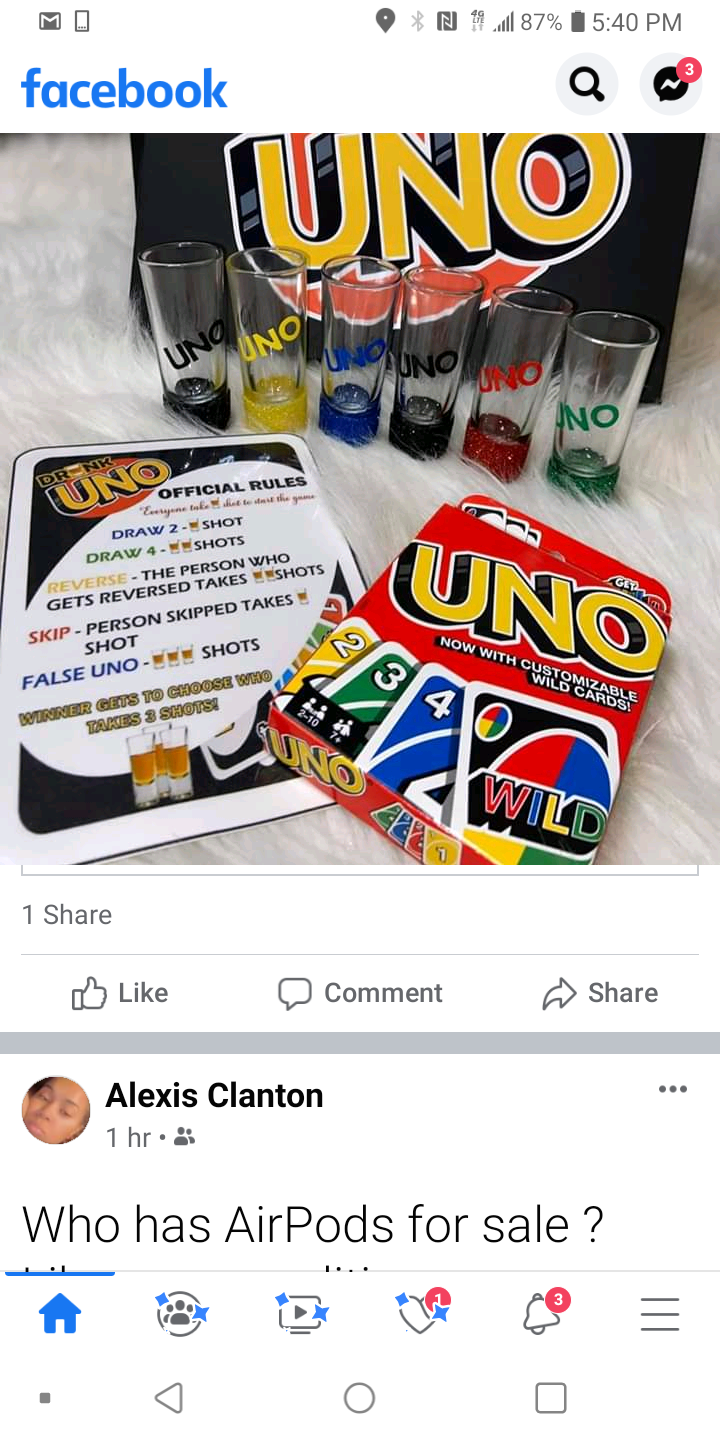Like the UNO post

pos(120,993)
